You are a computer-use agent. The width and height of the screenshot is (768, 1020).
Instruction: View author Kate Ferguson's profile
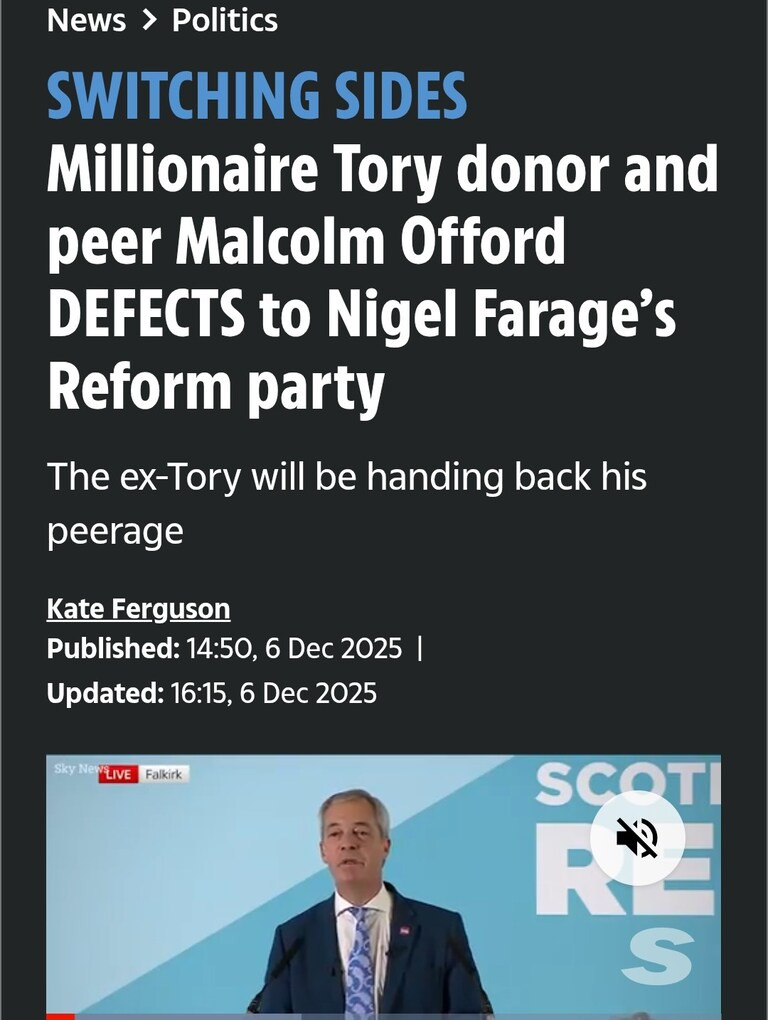click(x=138, y=608)
